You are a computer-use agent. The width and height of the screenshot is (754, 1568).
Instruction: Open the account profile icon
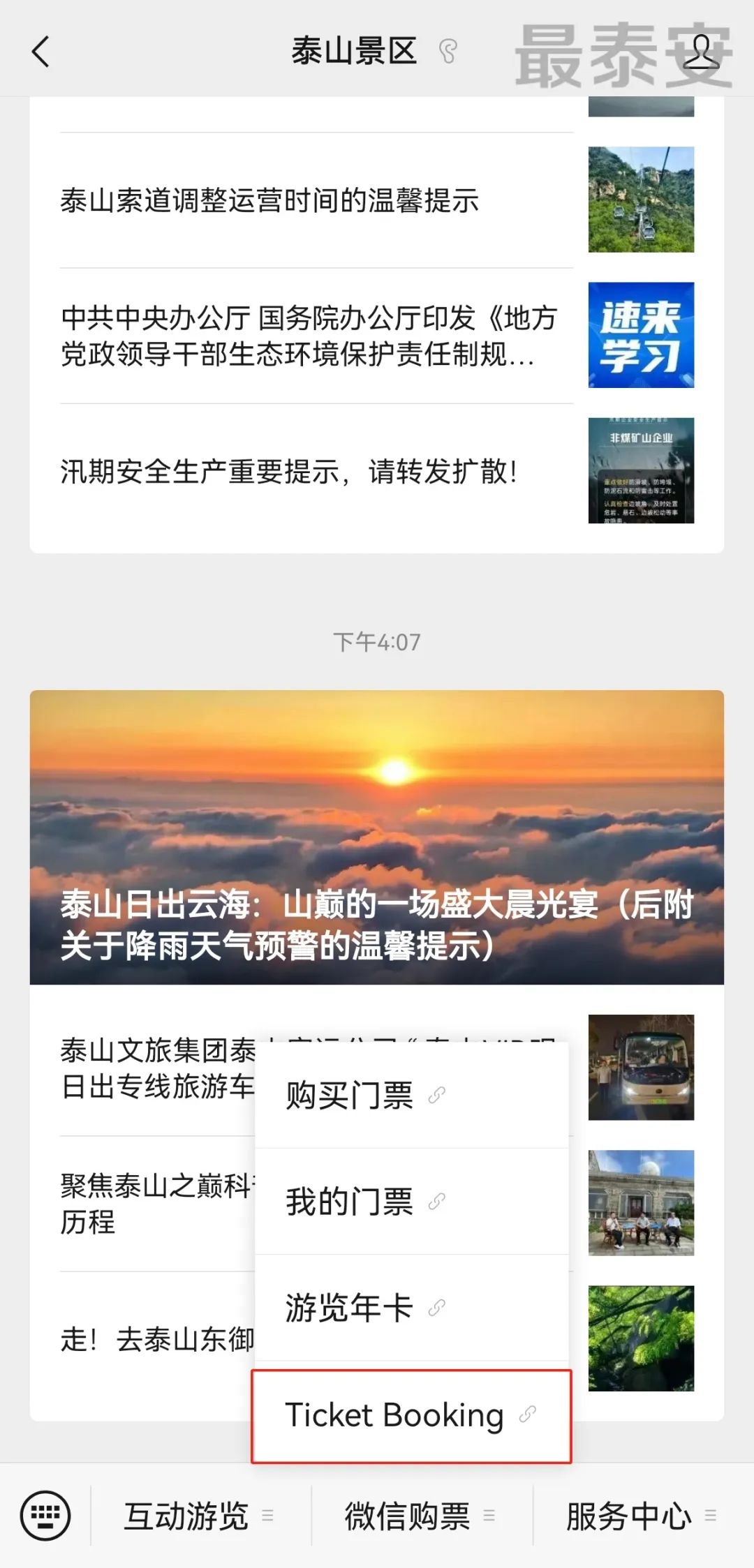pos(700,52)
